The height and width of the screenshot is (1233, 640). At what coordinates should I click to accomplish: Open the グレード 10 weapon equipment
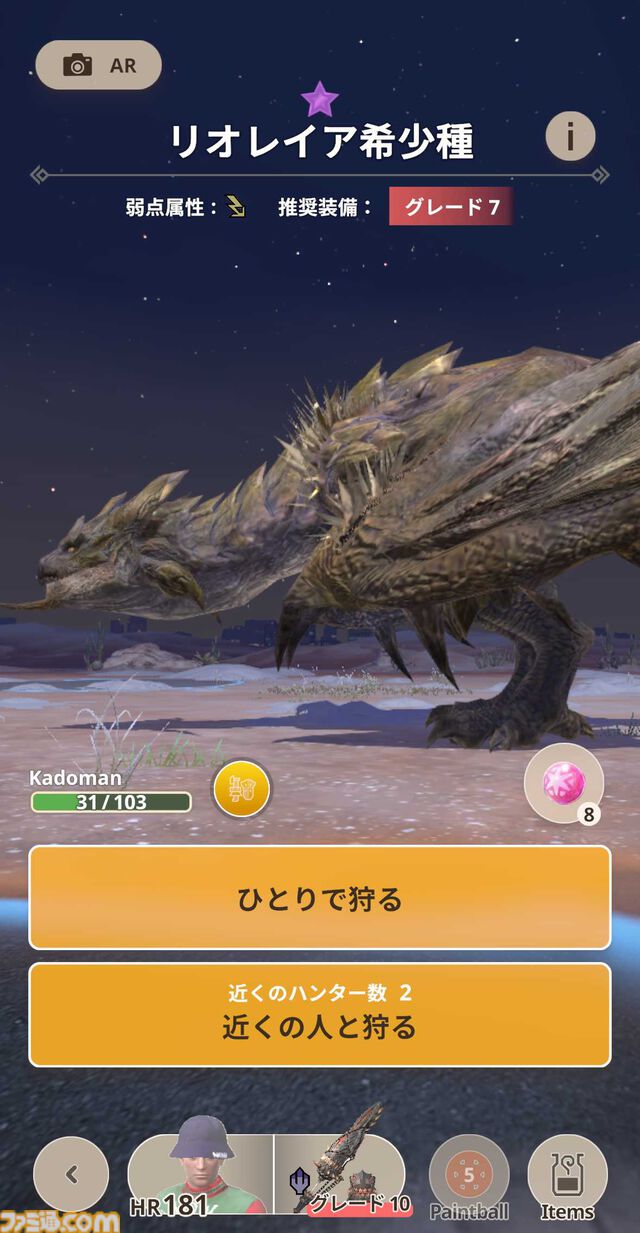pyautogui.click(x=340, y=1174)
